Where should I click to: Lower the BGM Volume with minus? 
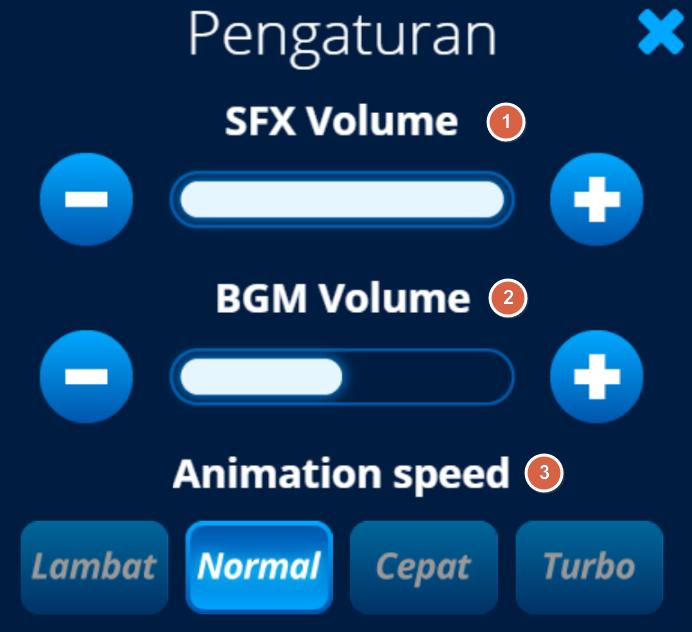(86, 377)
